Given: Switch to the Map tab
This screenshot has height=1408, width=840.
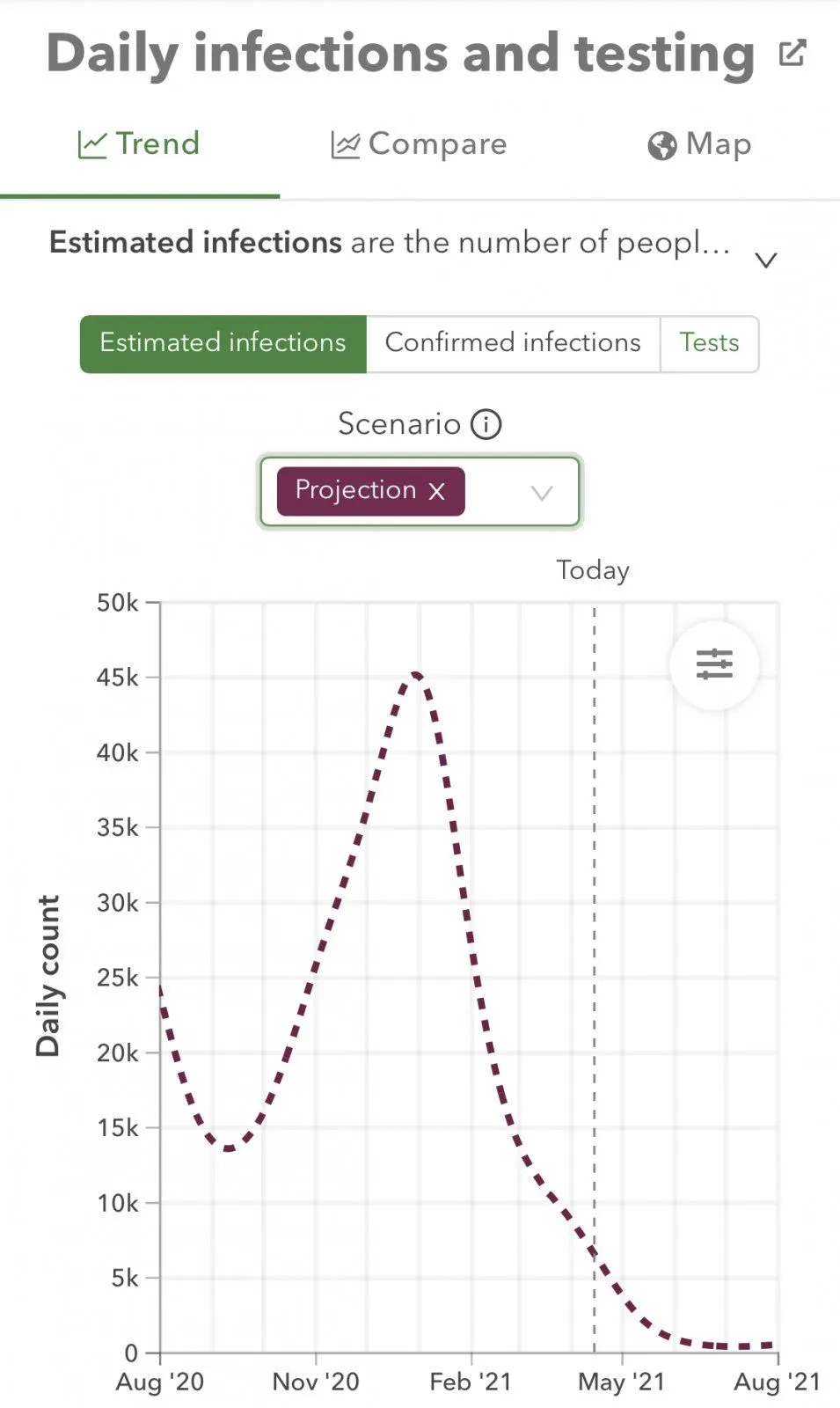Looking at the screenshot, I should point(699,144).
